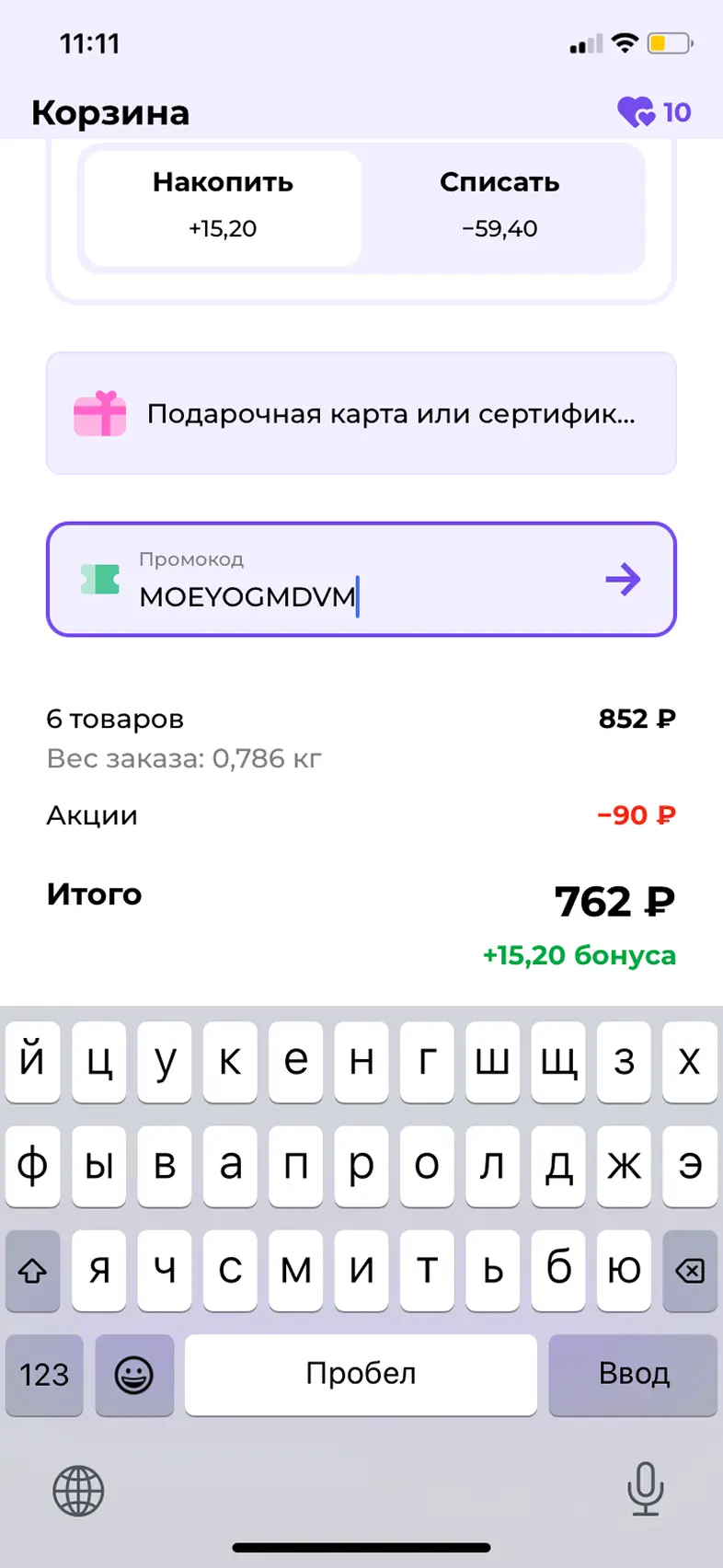Tap the Корзина screen title
Image resolution: width=723 pixels, height=1568 pixels.
click(x=110, y=111)
